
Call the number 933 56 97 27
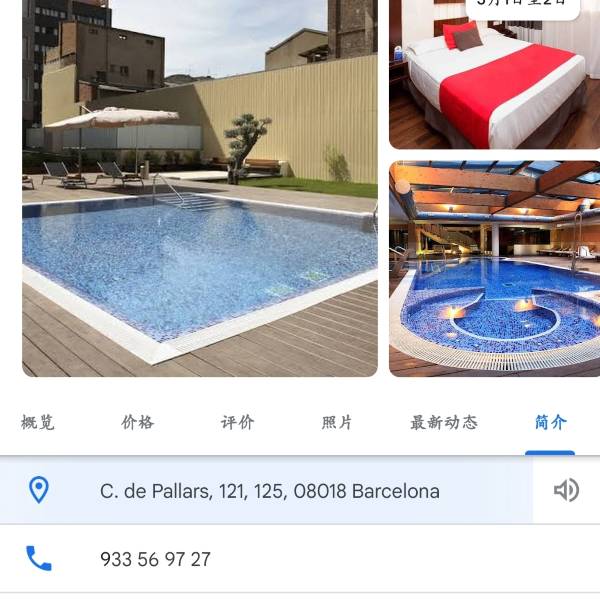(155, 559)
